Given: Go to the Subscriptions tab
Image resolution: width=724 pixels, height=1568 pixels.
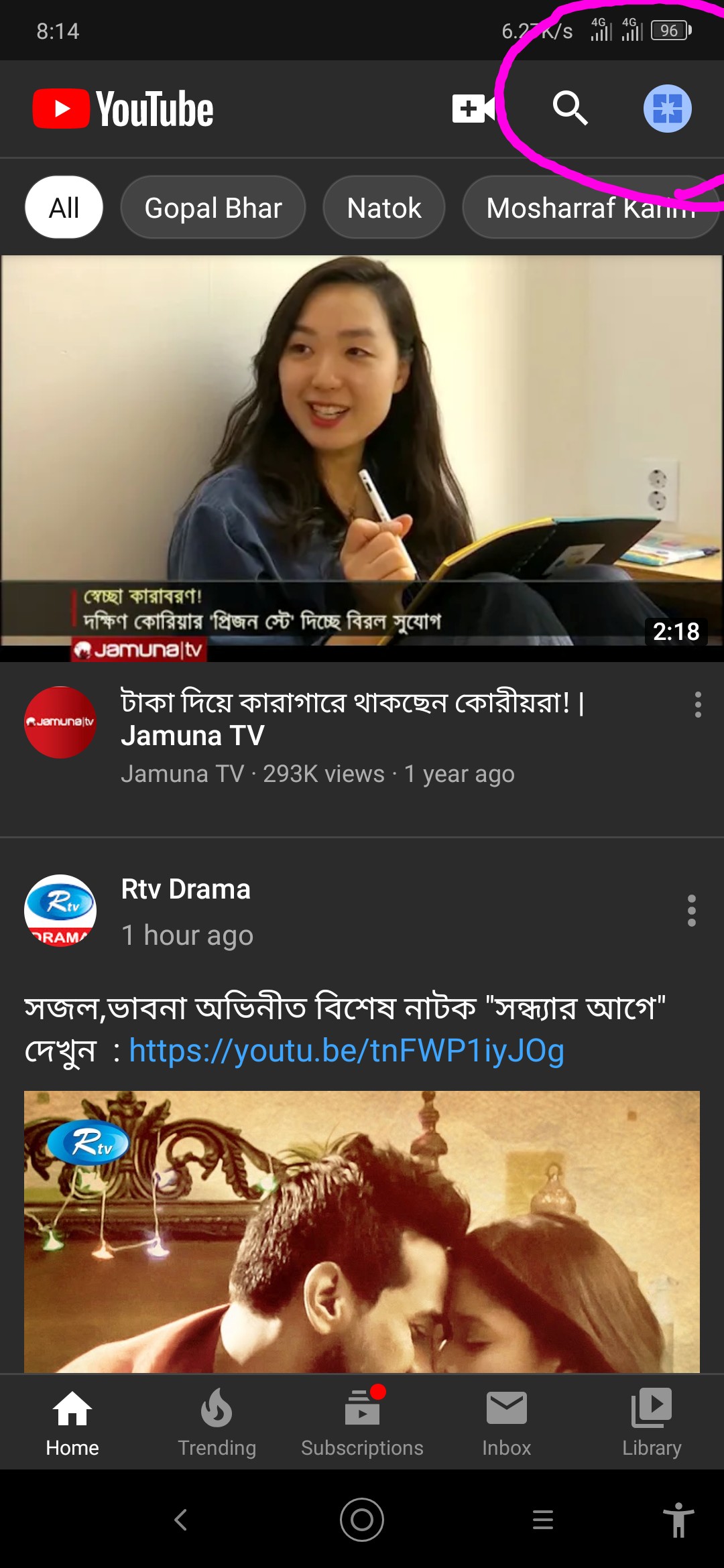Looking at the screenshot, I should [x=362, y=1422].
